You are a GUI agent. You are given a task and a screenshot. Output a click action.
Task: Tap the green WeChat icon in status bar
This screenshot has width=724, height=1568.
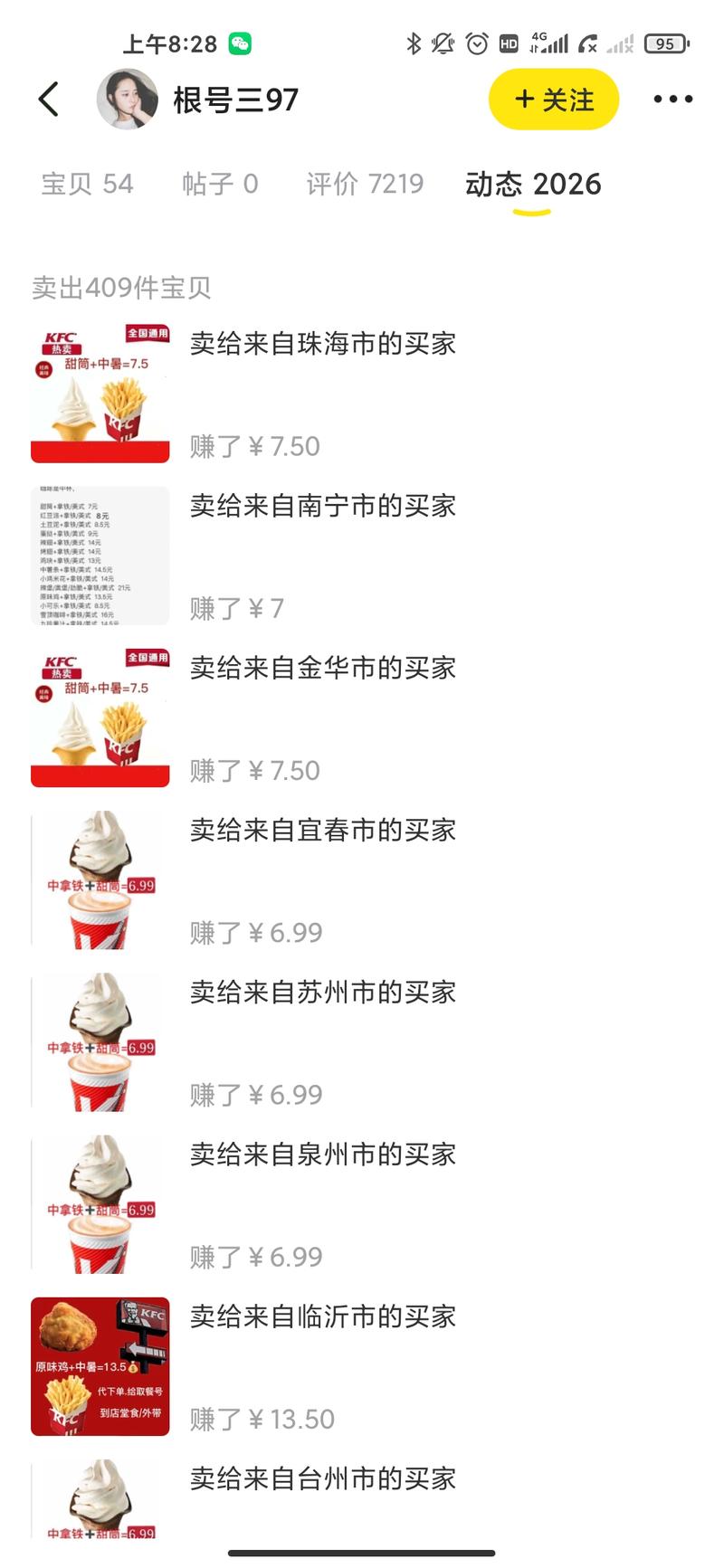pyautogui.click(x=241, y=43)
